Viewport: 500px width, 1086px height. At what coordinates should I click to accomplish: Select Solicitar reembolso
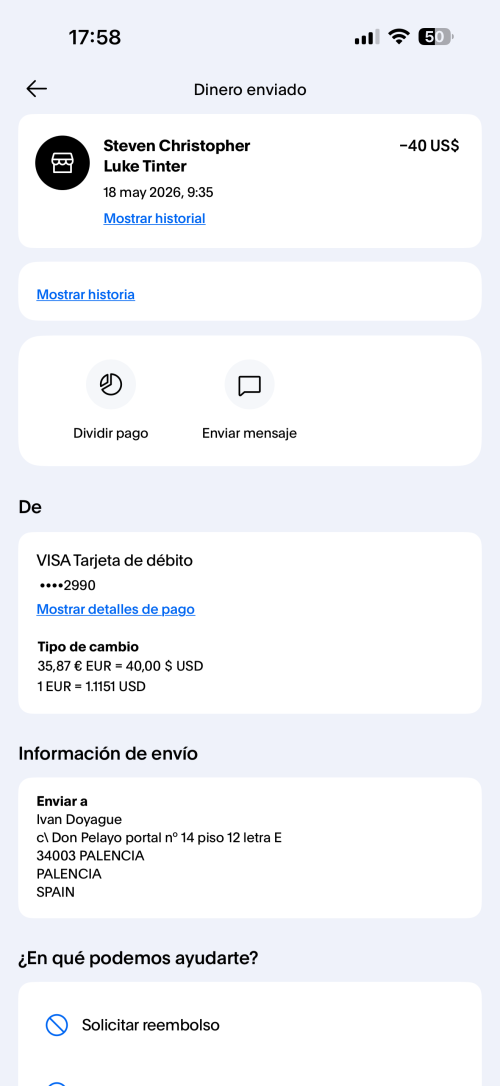click(x=249, y=1024)
